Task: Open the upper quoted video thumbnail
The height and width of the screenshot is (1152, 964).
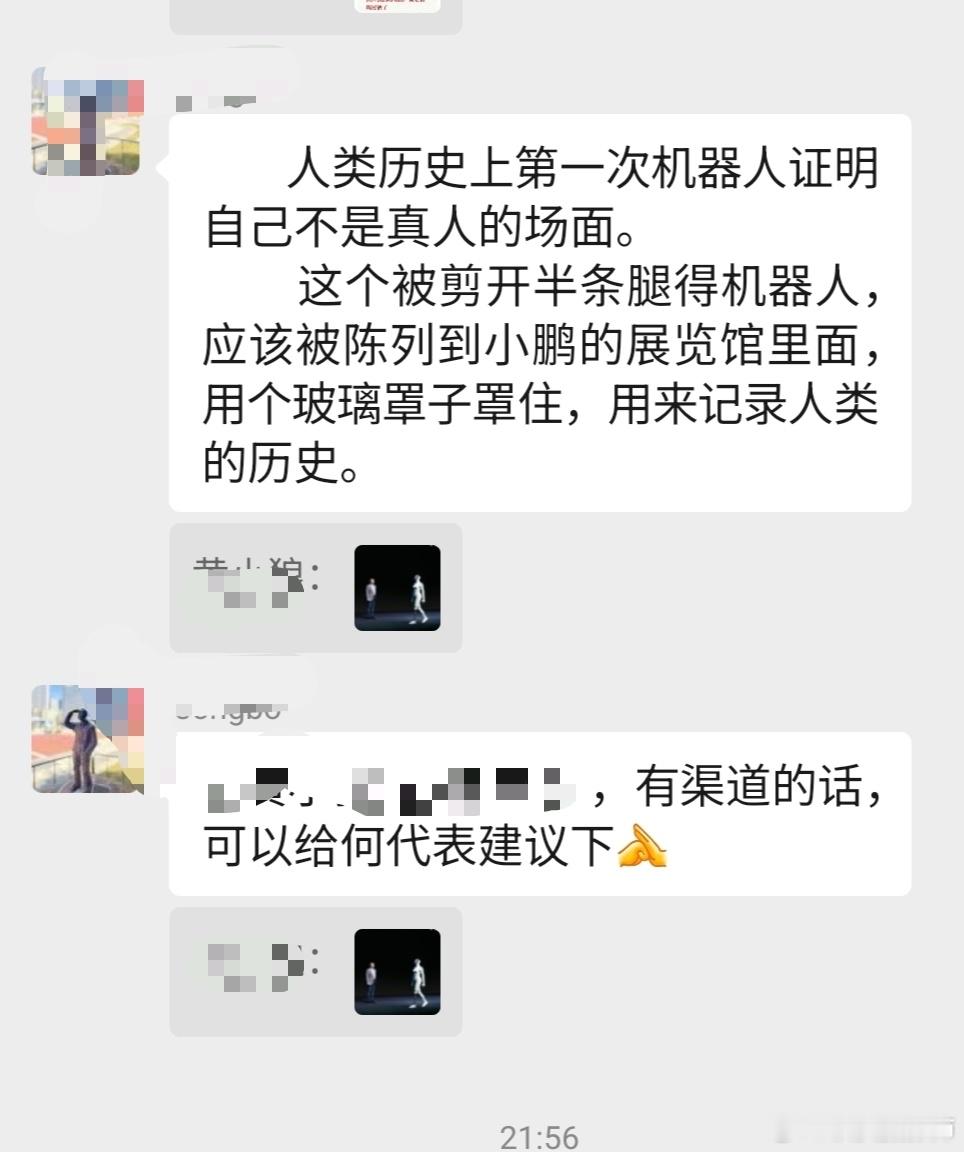Action: pos(397,588)
